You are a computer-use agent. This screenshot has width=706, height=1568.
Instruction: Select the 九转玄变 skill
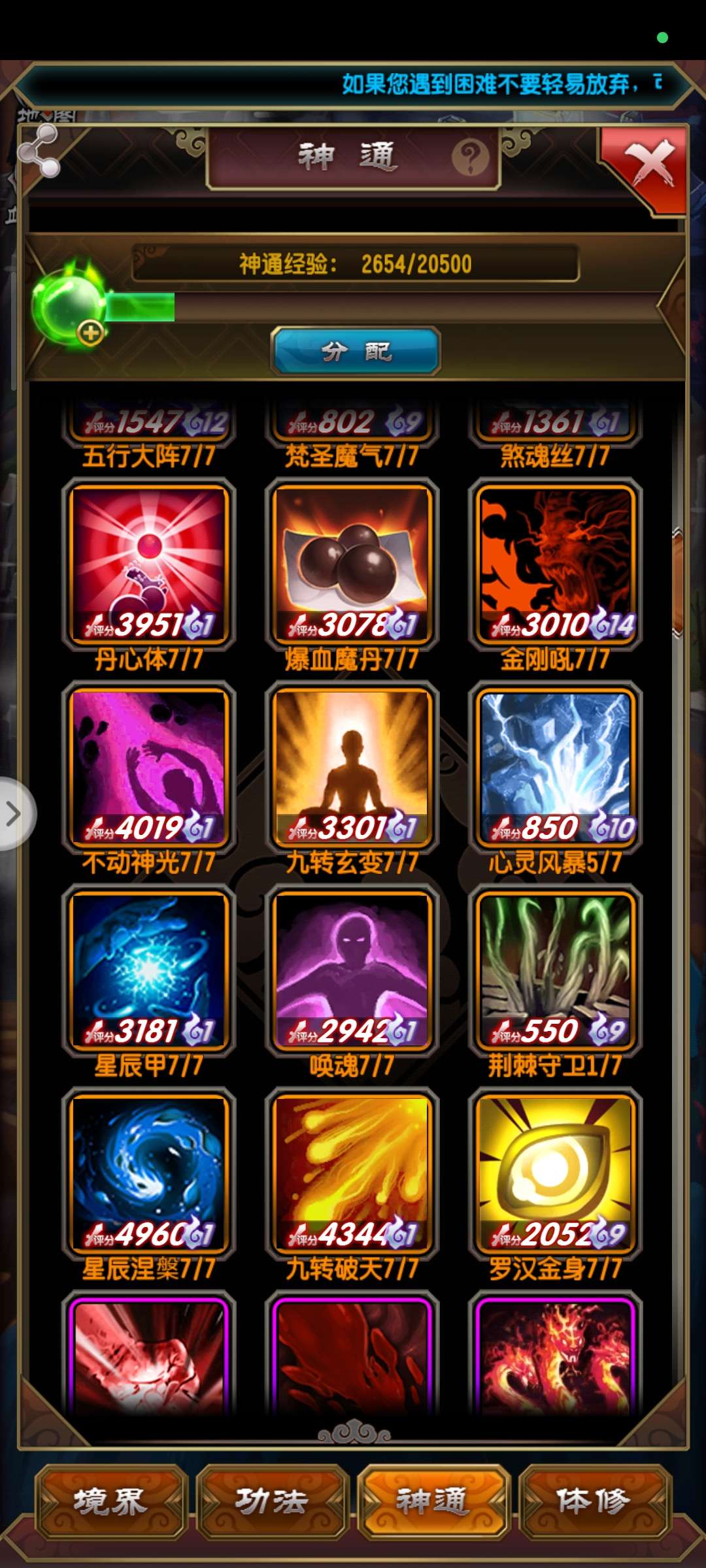pos(352,767)
